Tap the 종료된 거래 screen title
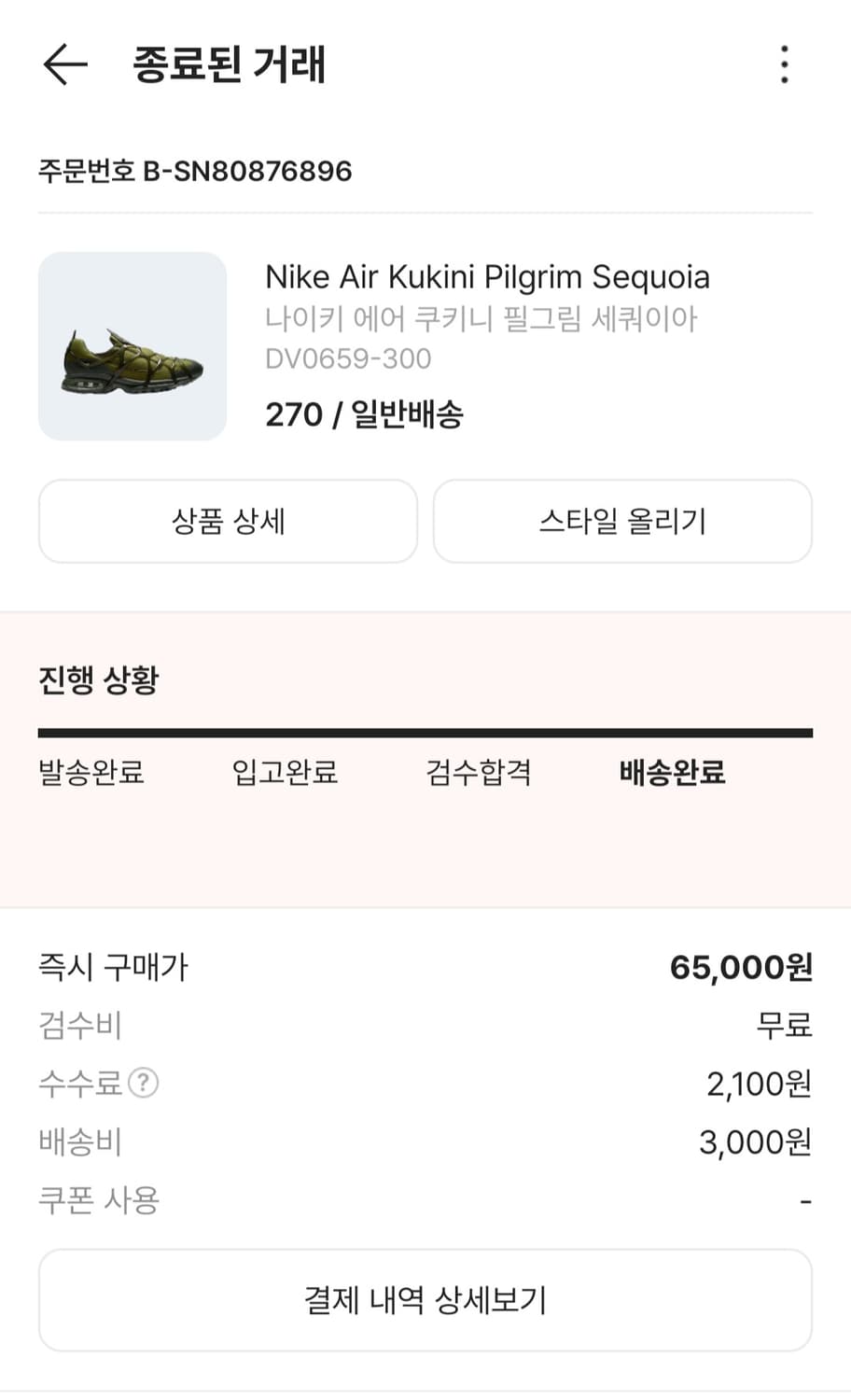 227,65
